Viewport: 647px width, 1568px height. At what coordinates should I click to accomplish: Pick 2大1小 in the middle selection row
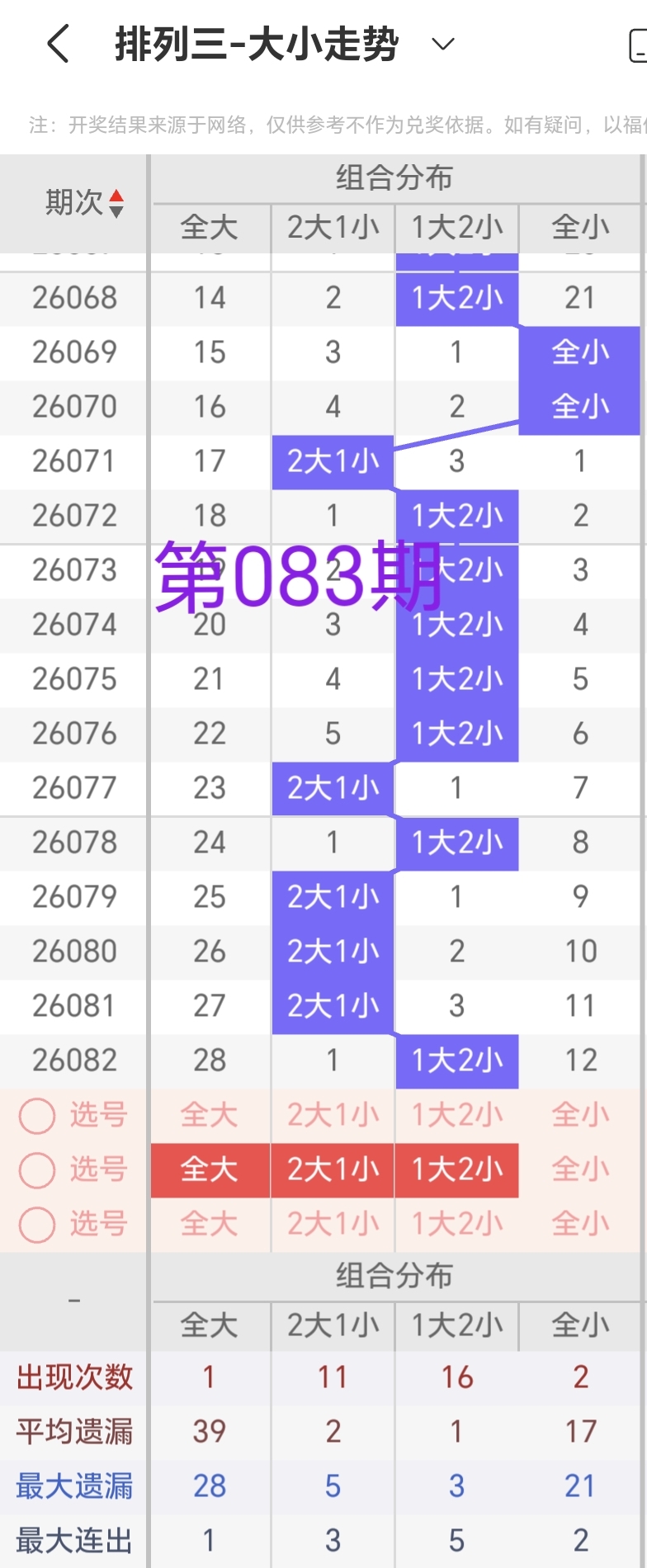click(x=333, y=1169)
